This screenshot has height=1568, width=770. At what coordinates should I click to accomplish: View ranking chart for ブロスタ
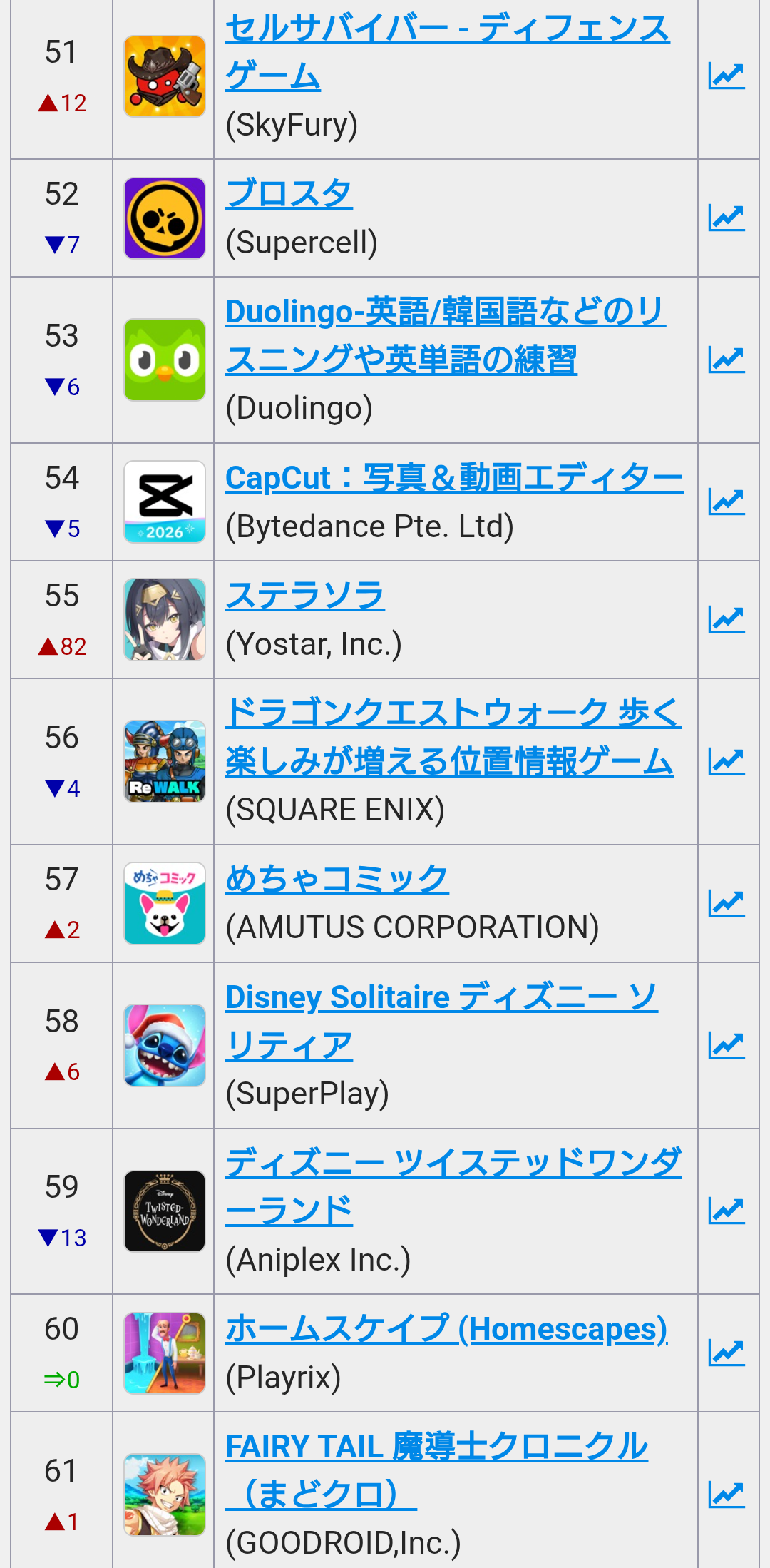click(x=727, y=218)
